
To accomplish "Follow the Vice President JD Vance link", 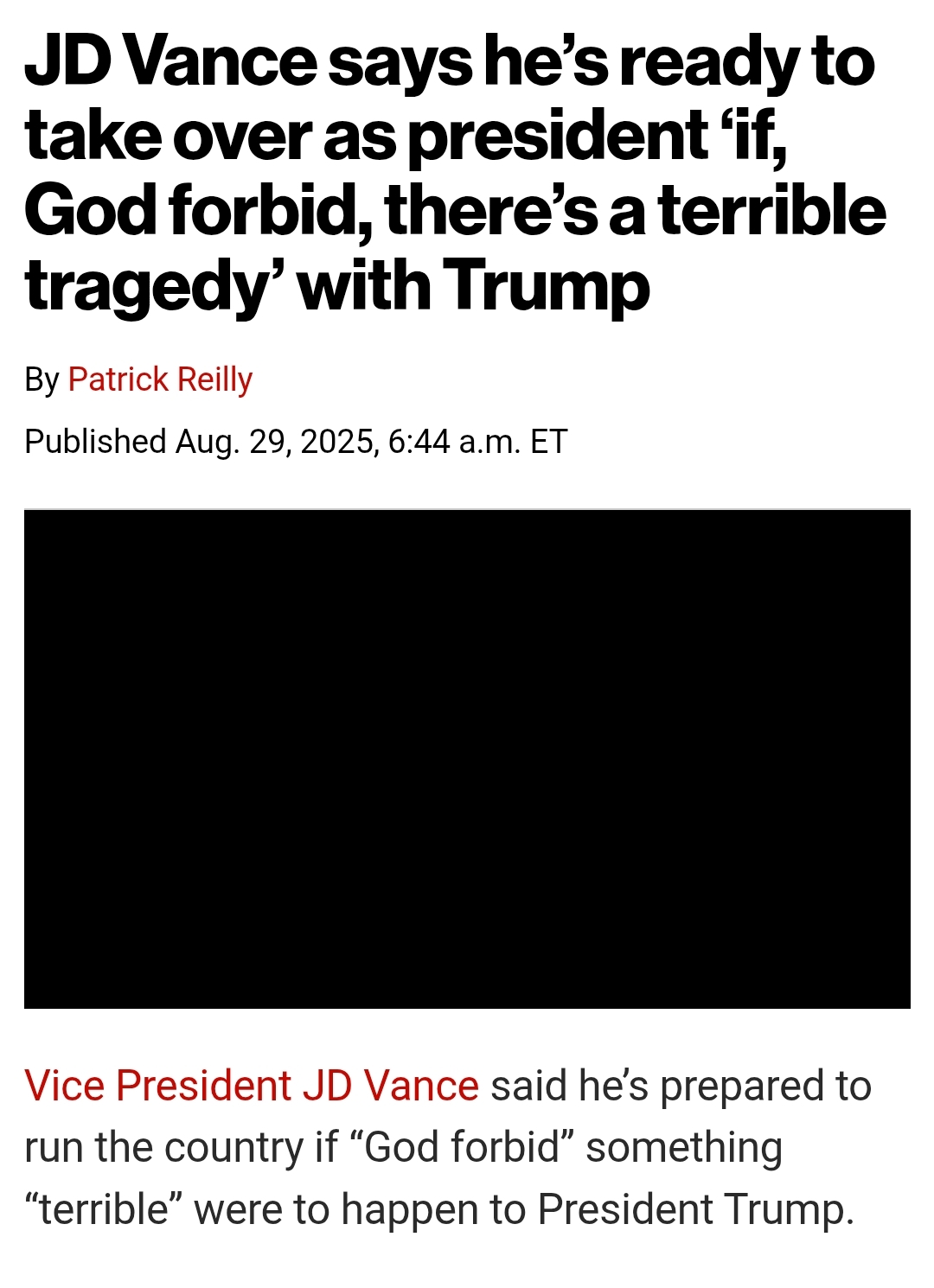I will click(x=251, y=1086).
